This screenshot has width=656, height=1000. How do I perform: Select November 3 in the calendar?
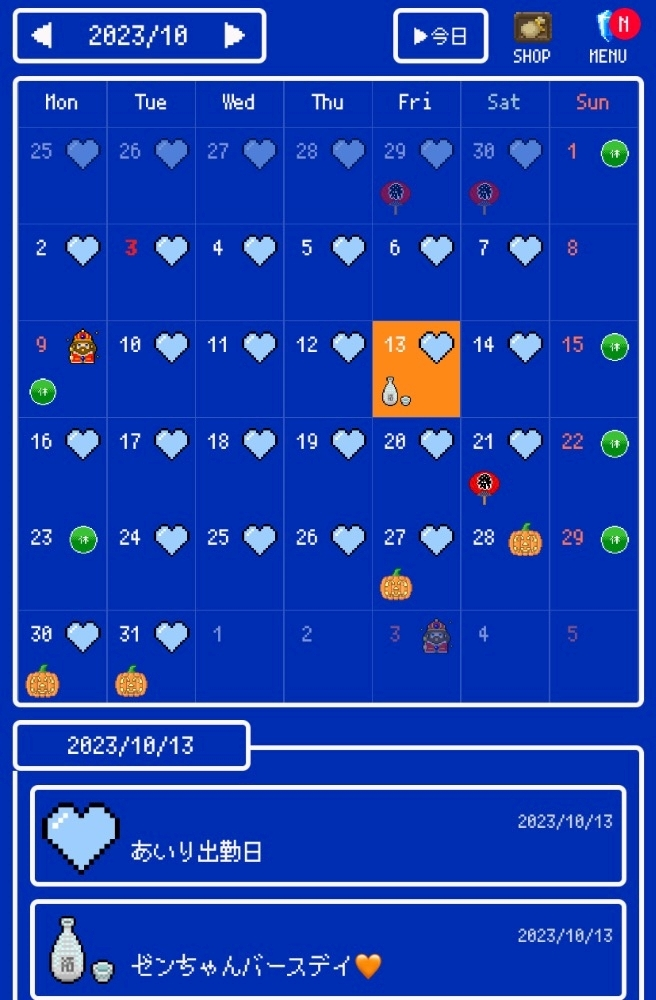(416, 657)
